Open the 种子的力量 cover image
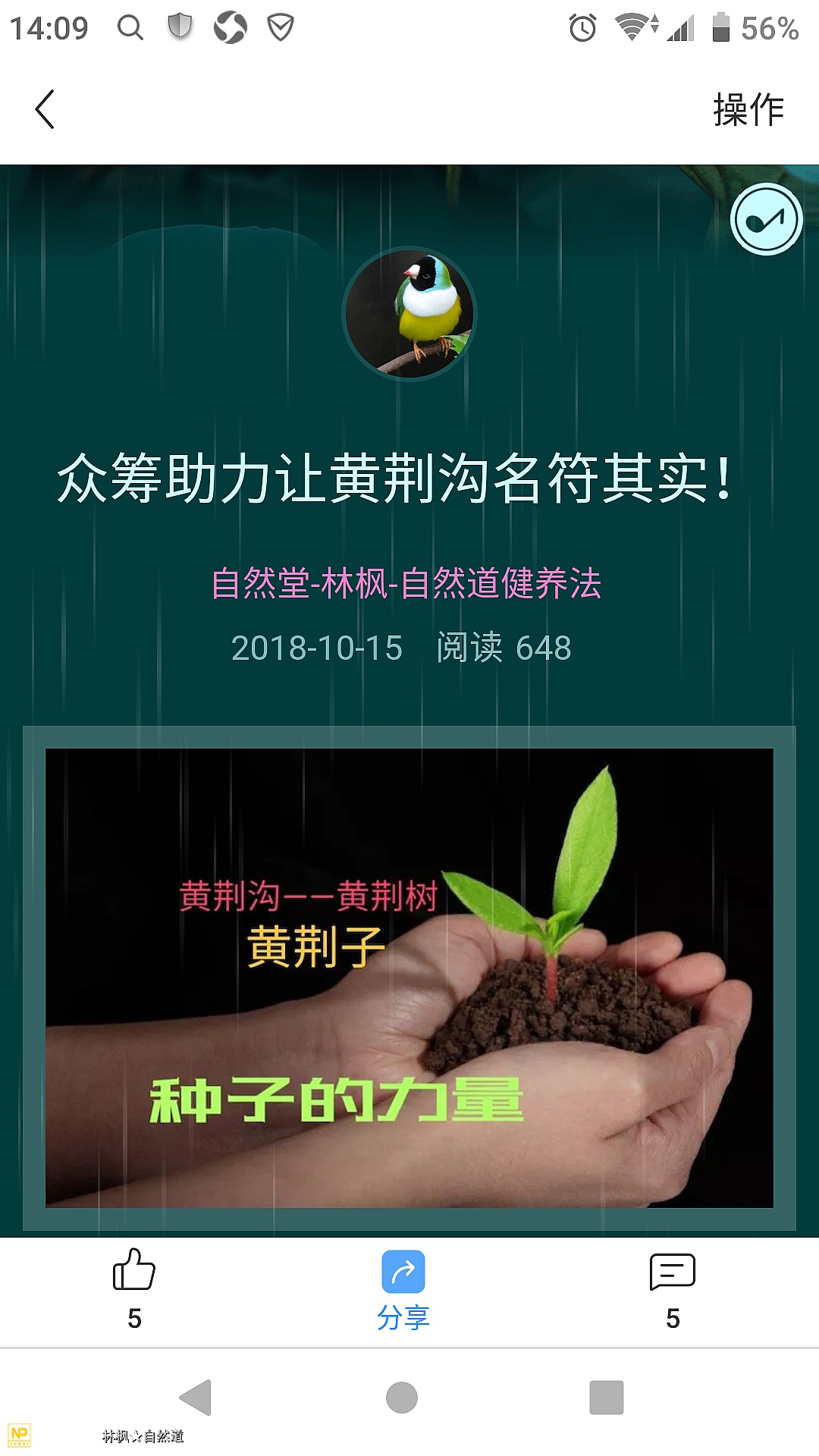This screenshot has height=1456, width=819. coord(409,978)
